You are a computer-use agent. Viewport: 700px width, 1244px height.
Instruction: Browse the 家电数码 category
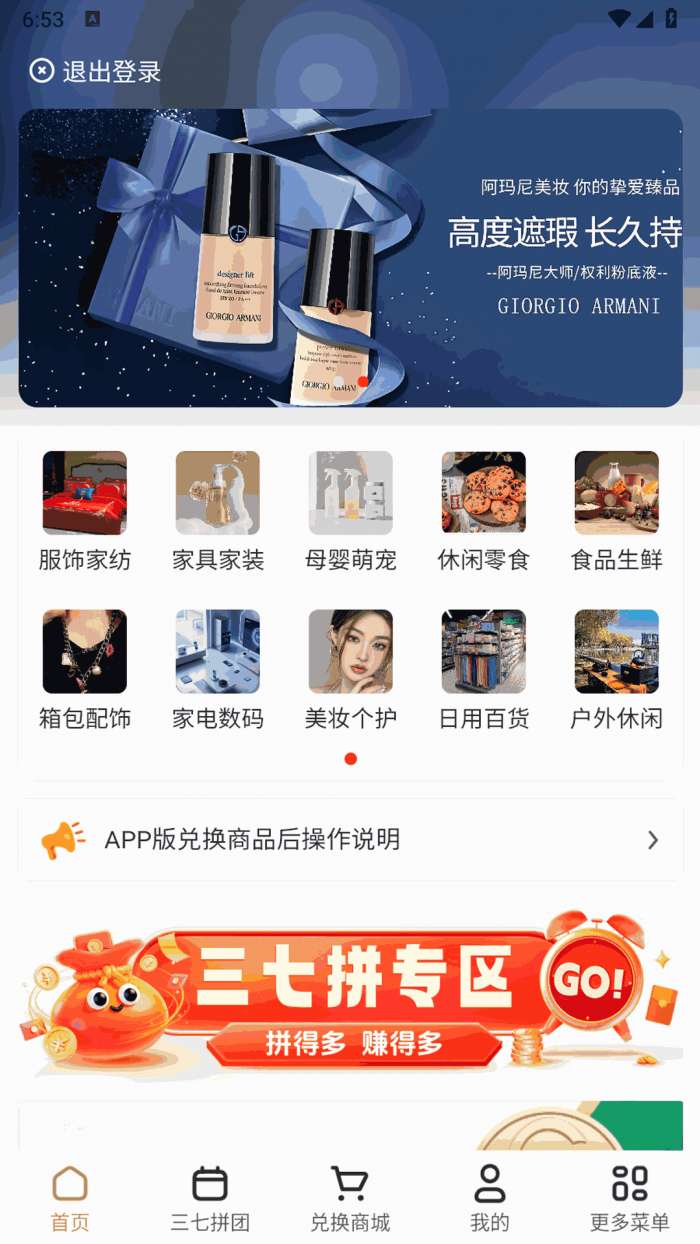(218, 670)
